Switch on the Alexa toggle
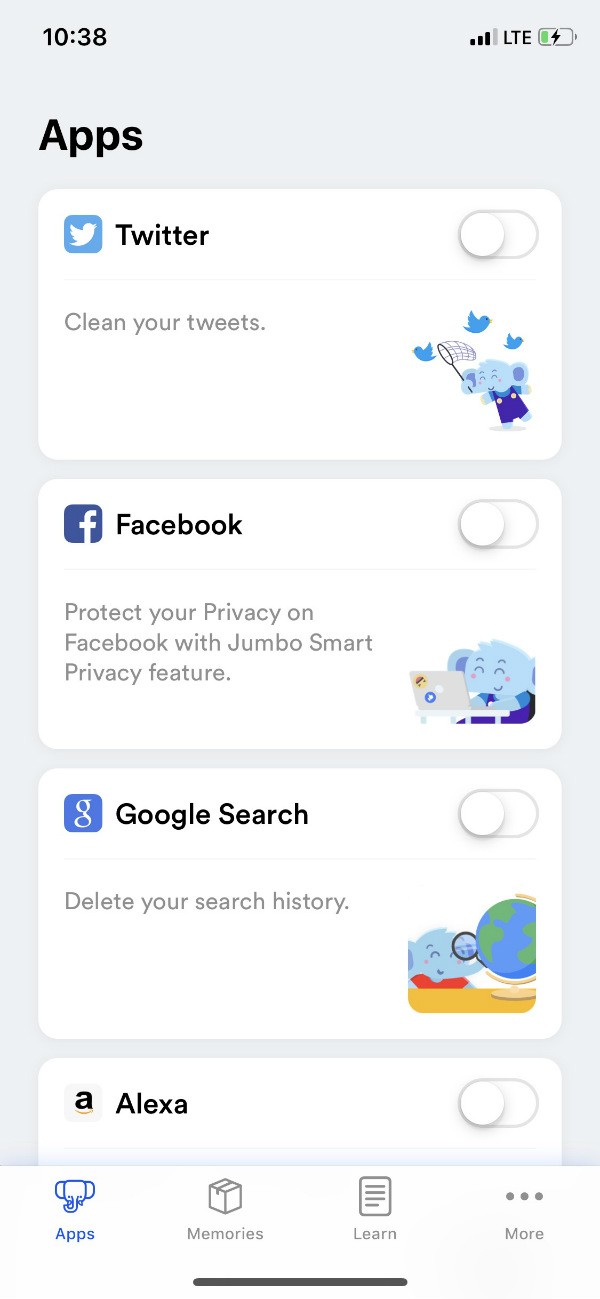Screen dimensions: 600x1299 [498, 1104]
